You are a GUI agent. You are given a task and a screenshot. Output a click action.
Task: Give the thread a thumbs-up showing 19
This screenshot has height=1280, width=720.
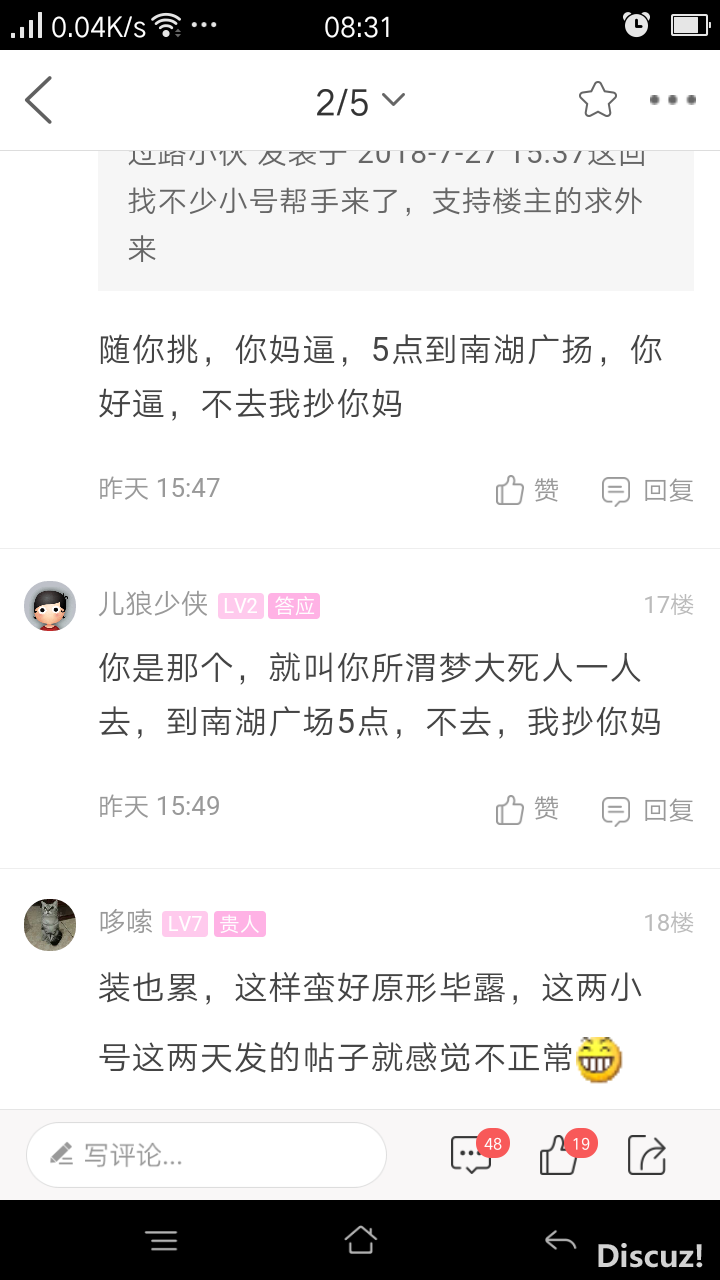[559, 1156]
